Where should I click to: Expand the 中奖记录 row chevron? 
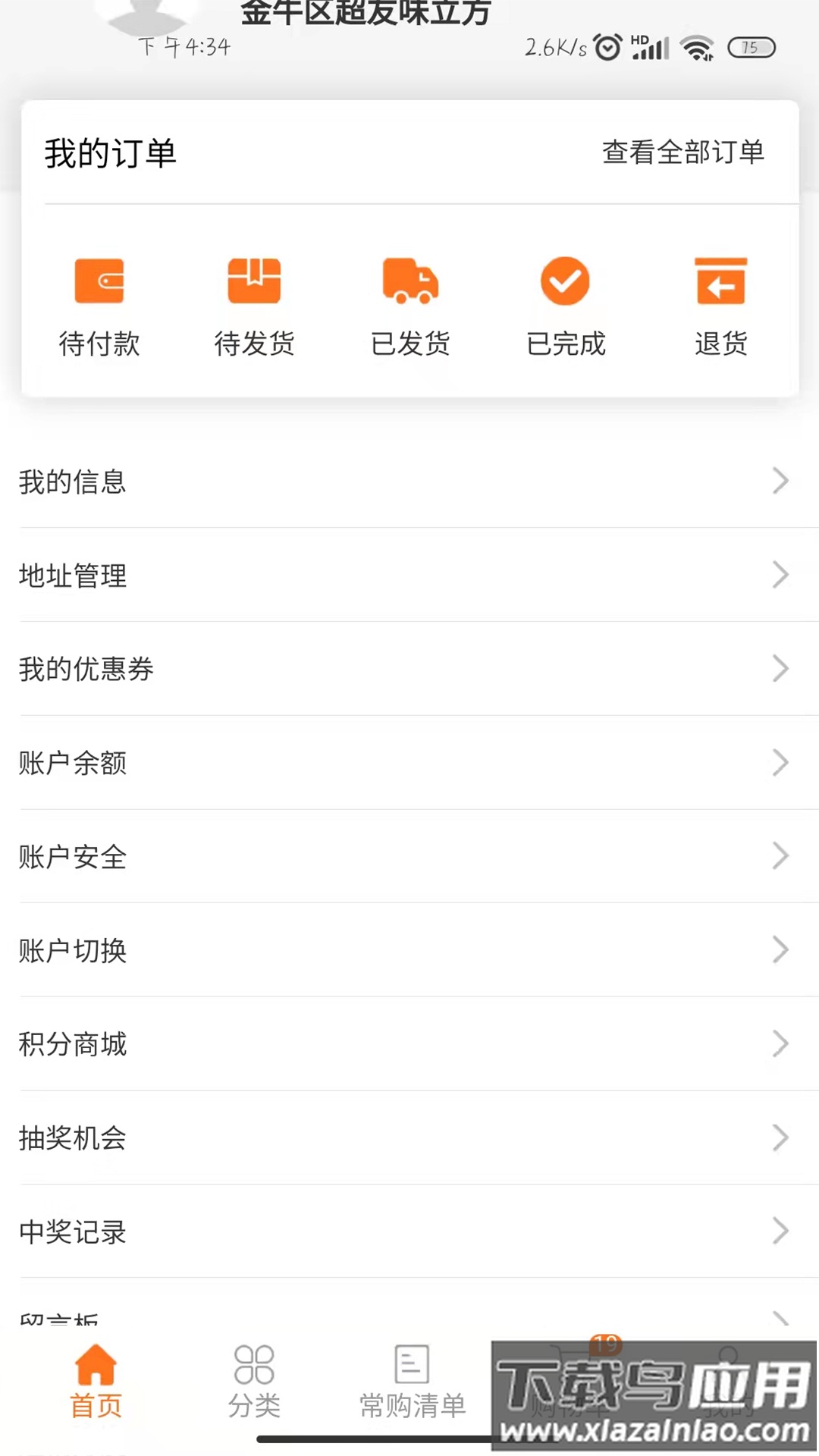pyautogui.click(x=781, y=1231)
